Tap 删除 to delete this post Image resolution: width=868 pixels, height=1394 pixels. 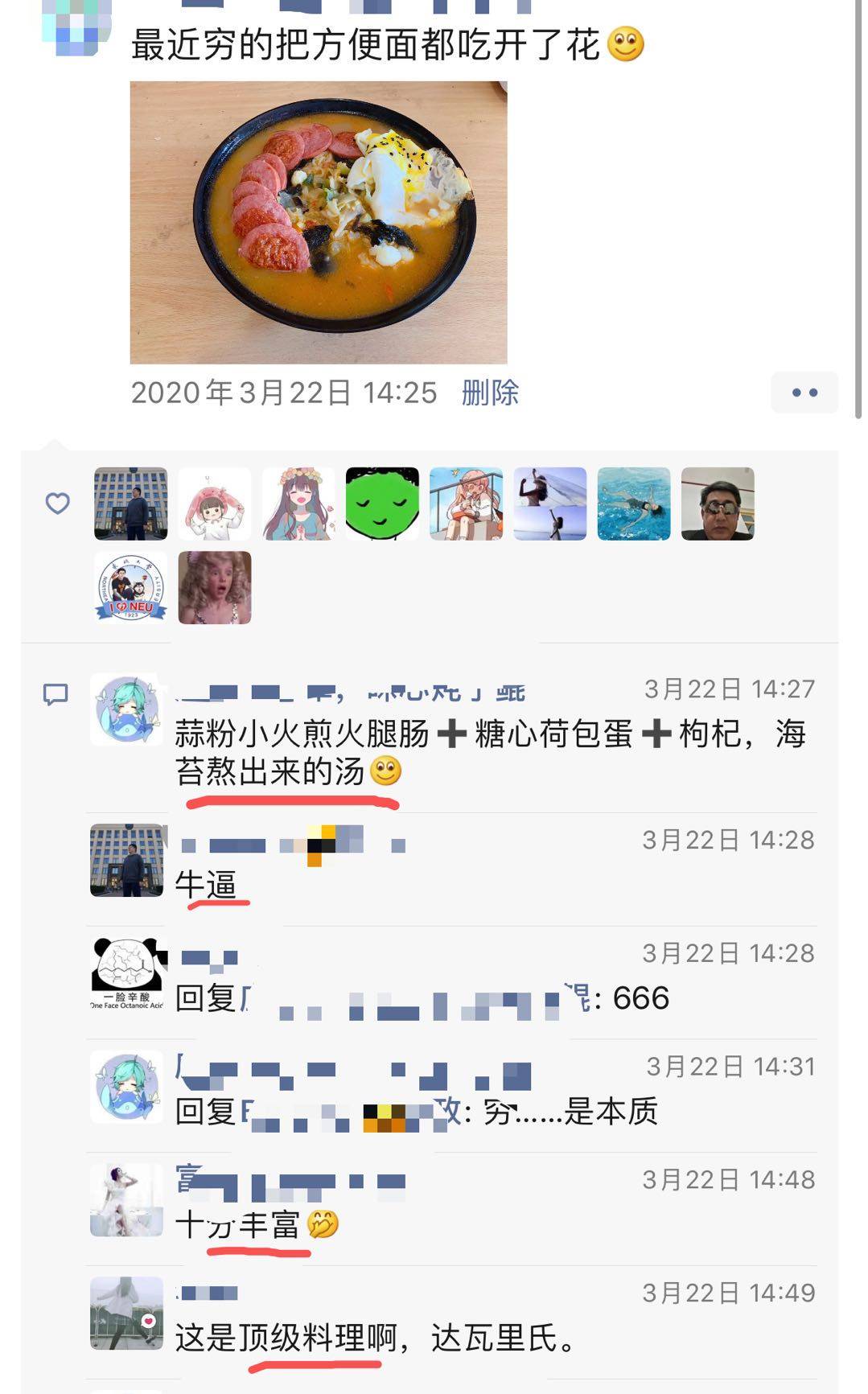coord(490,393)
